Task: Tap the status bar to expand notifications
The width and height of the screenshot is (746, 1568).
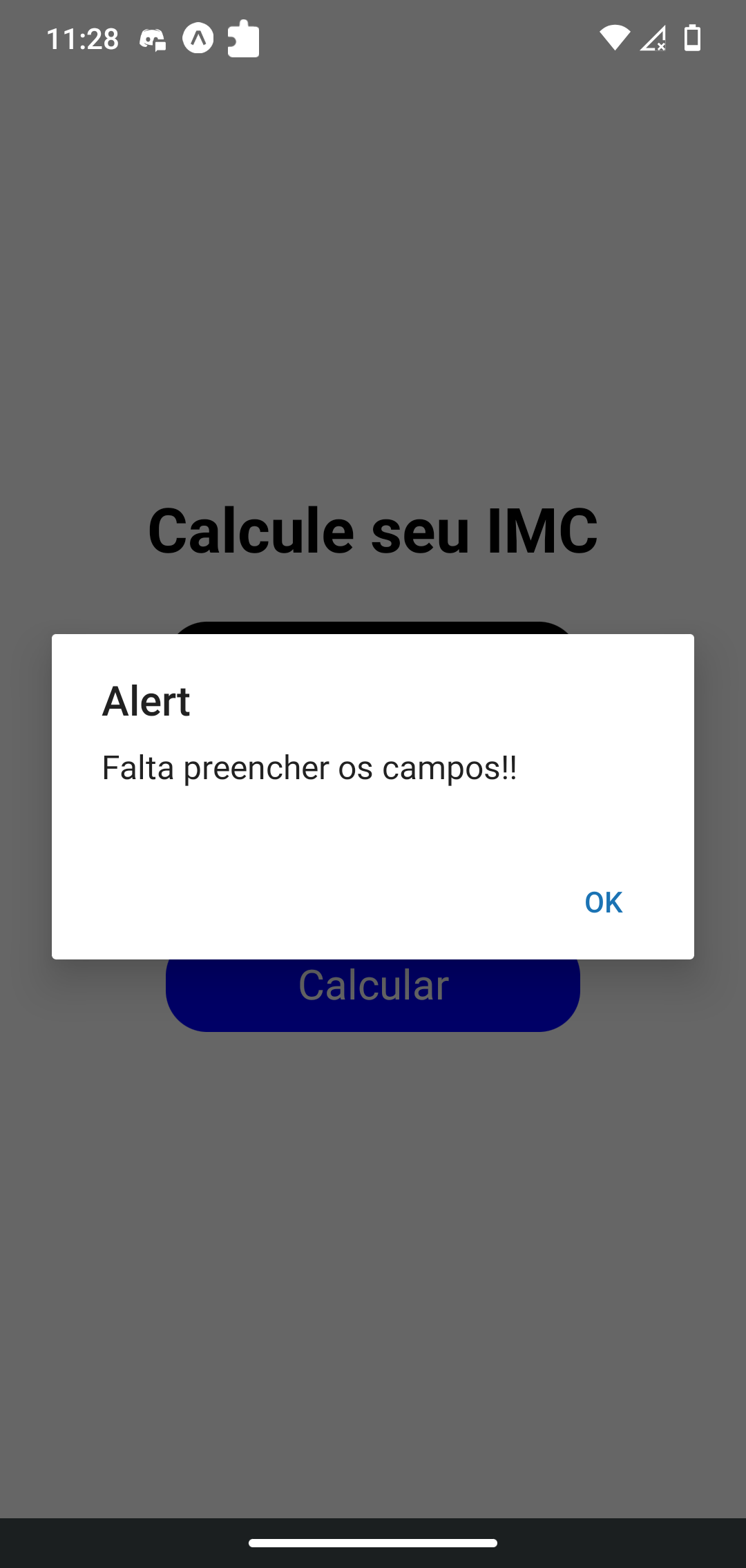Action: (414, 39)
